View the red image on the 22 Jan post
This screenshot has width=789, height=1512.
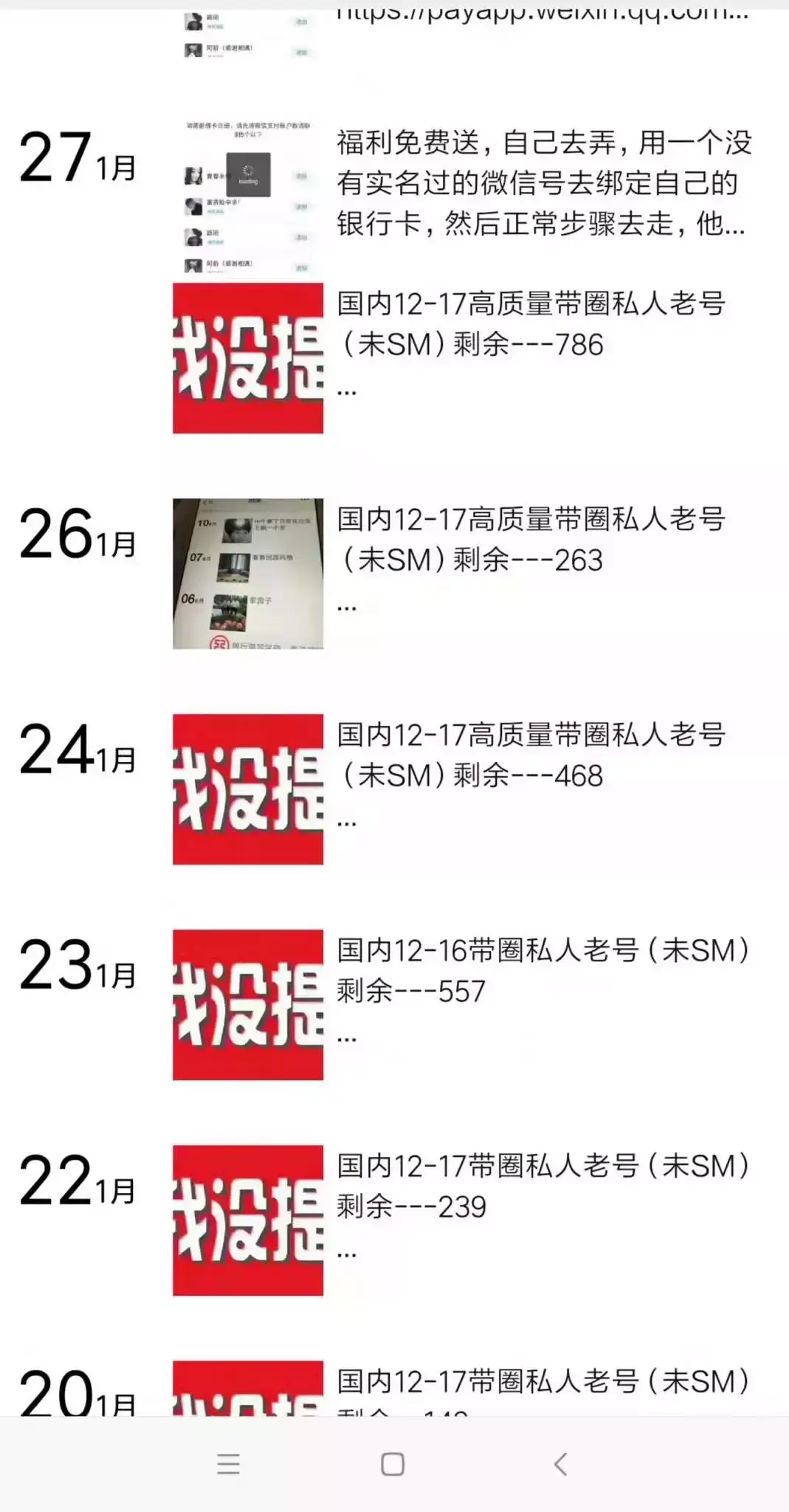(x=248, y=1220)
